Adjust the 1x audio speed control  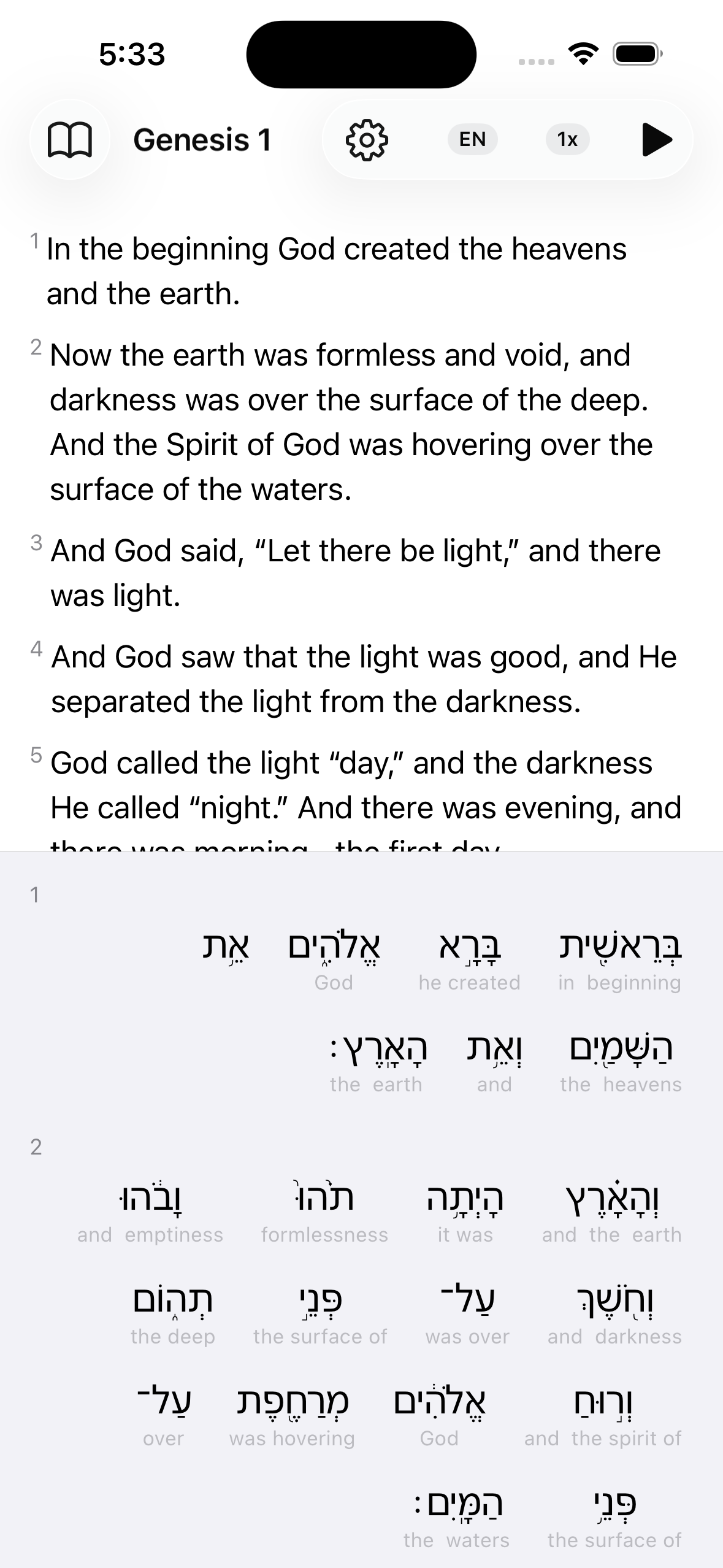coord(566,139)
